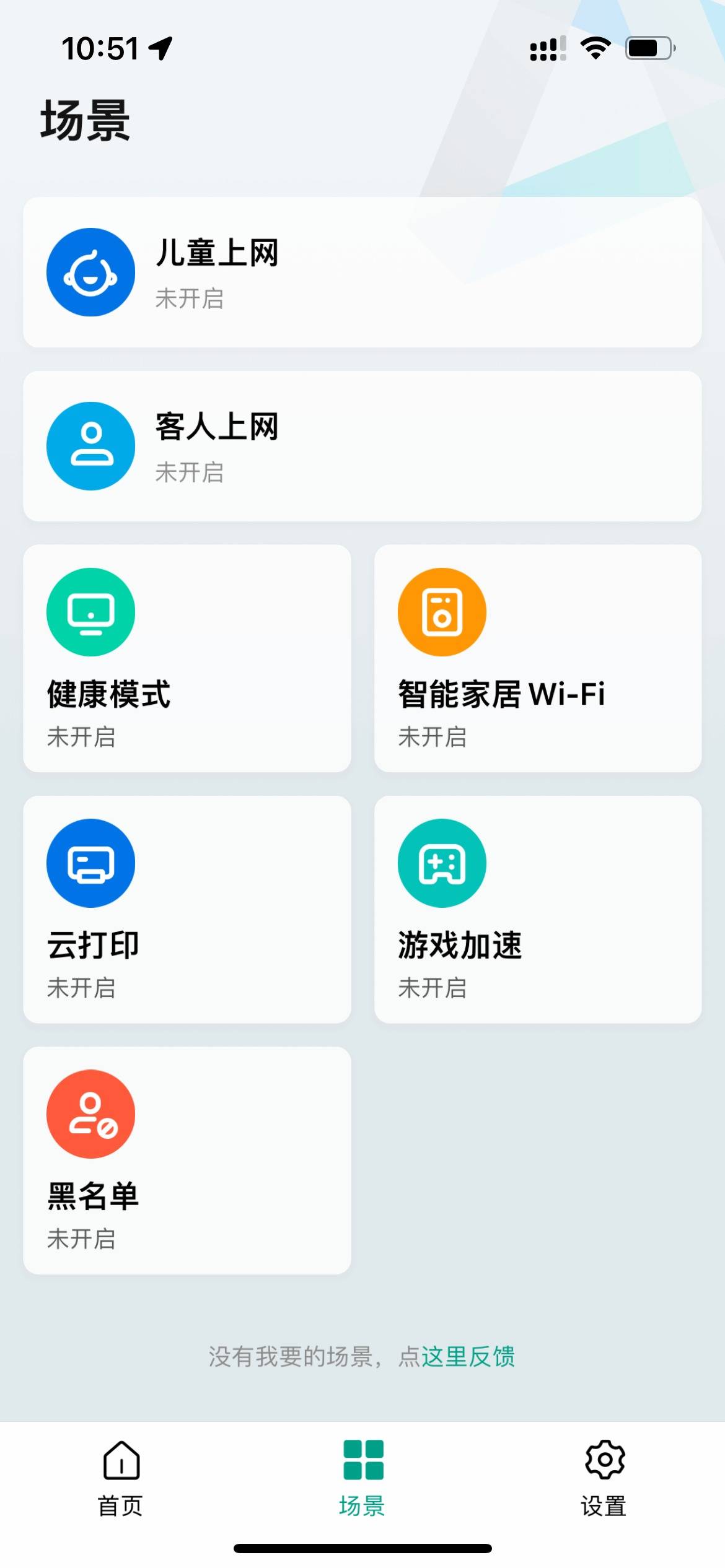
Task: Tap the teal gamepad icon for 游戏加速
Action: [442, 863]
